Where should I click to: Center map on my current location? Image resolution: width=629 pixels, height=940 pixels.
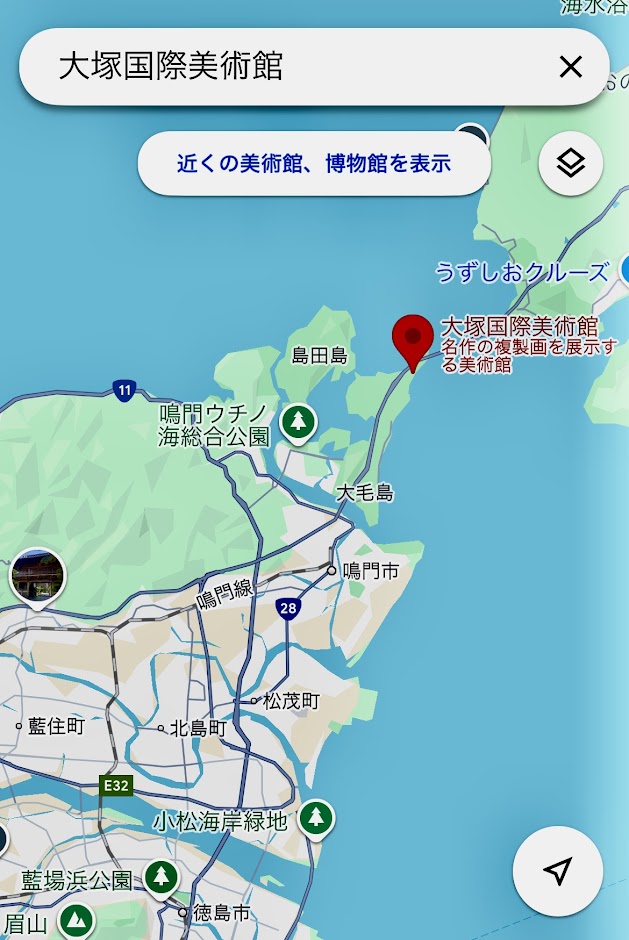558,871
